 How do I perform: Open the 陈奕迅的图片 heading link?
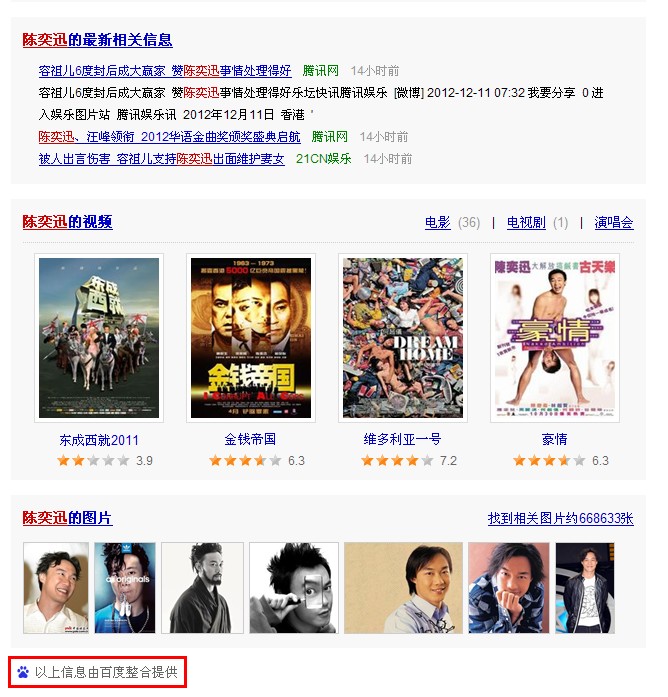click(67, 518)
